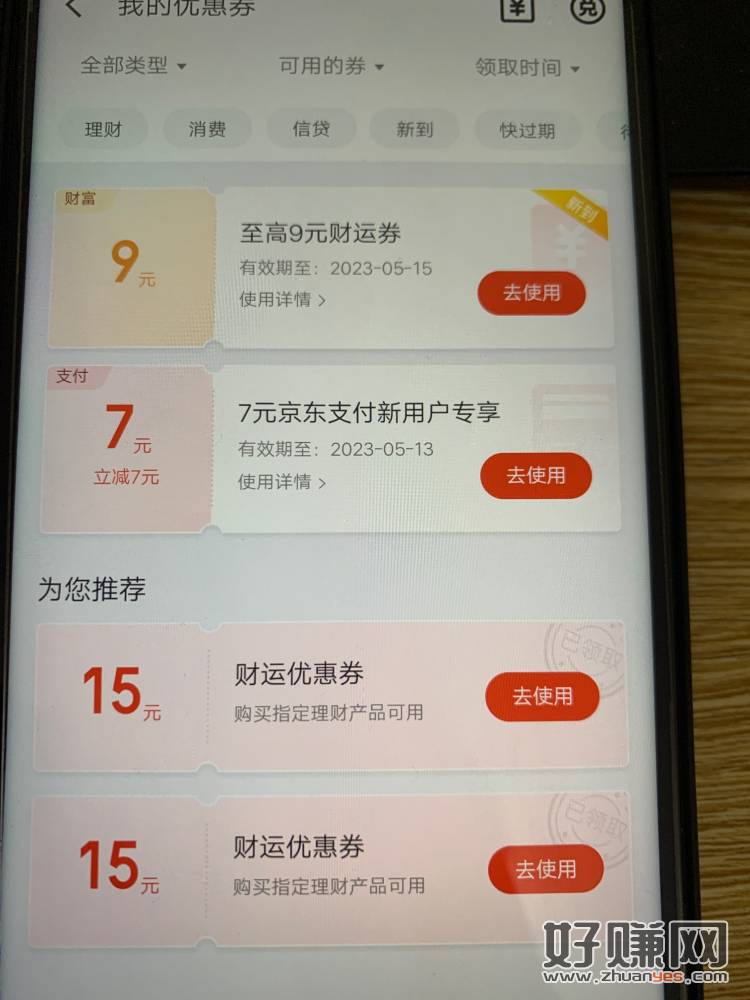Select the 新到 filter chip
The height and width of the screenshot is (1000, 750).
[415, 130]
